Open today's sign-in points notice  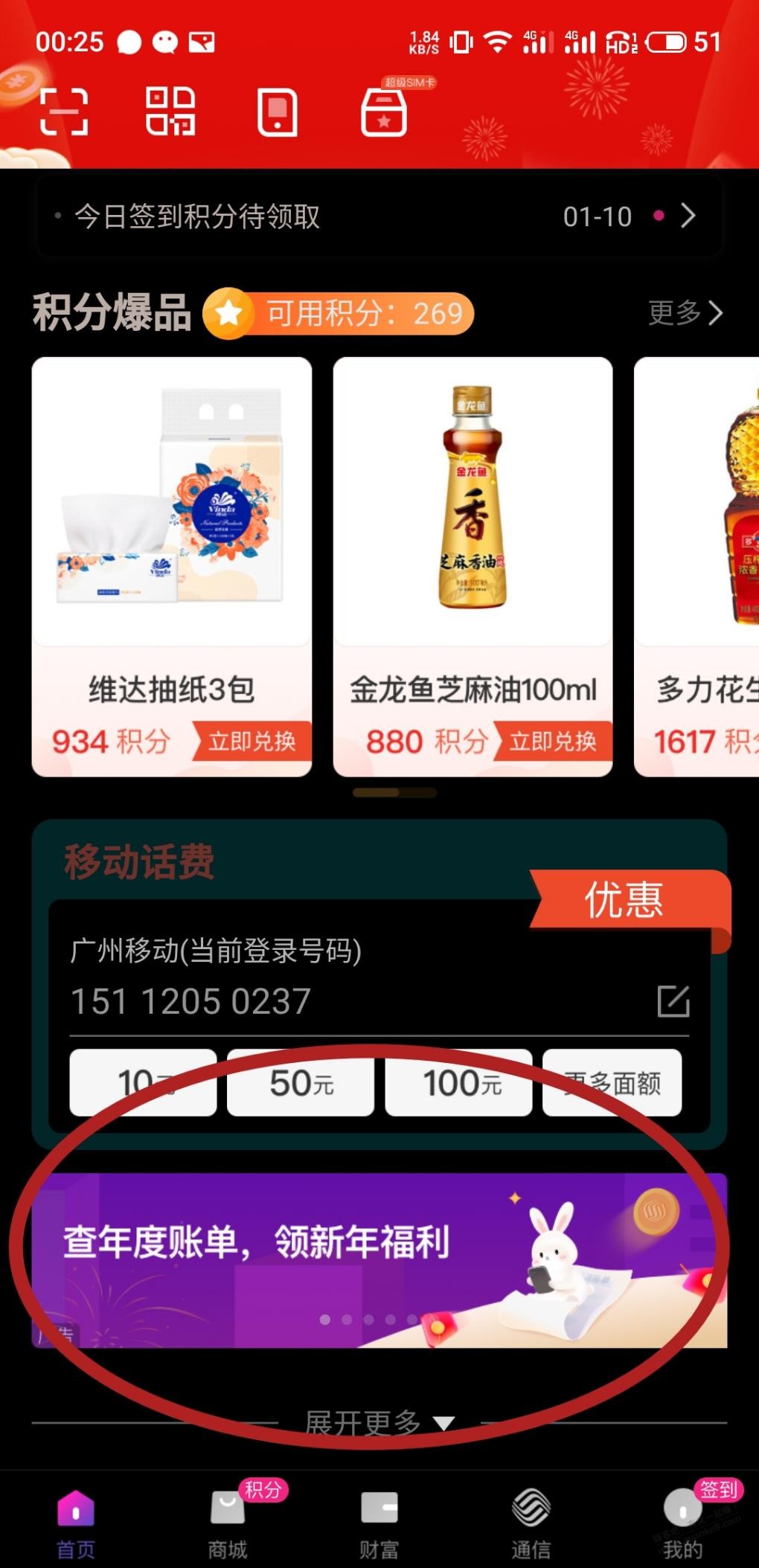[x=379, y=216]
